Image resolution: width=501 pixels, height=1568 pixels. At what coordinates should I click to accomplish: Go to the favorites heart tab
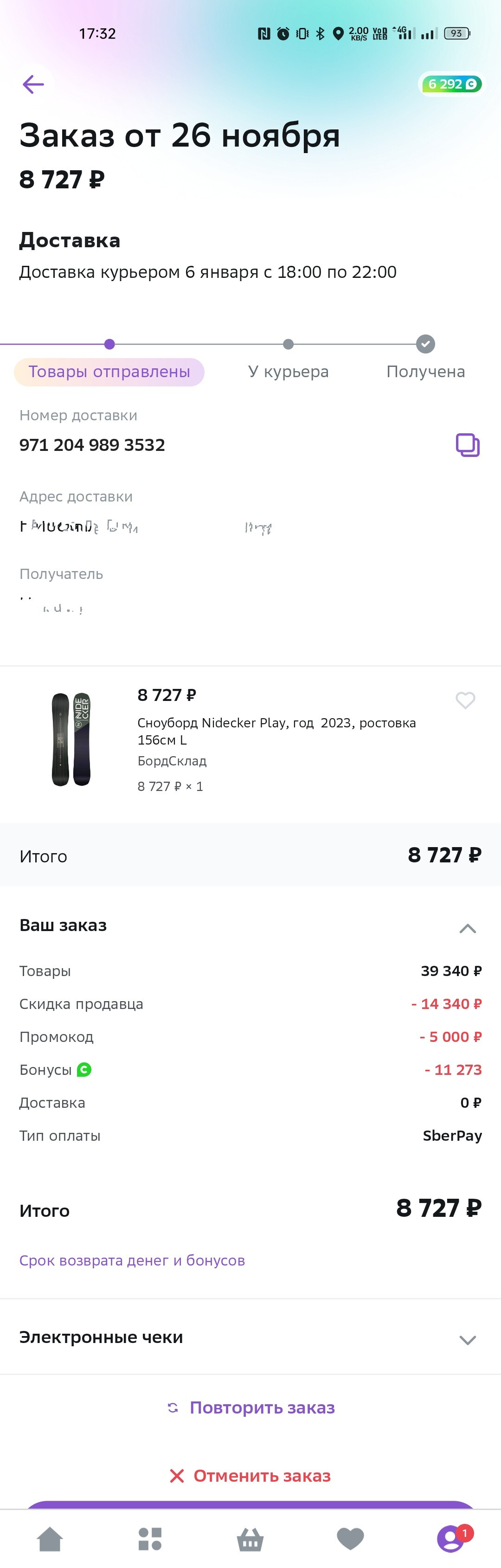click(x=350, y=1539)
